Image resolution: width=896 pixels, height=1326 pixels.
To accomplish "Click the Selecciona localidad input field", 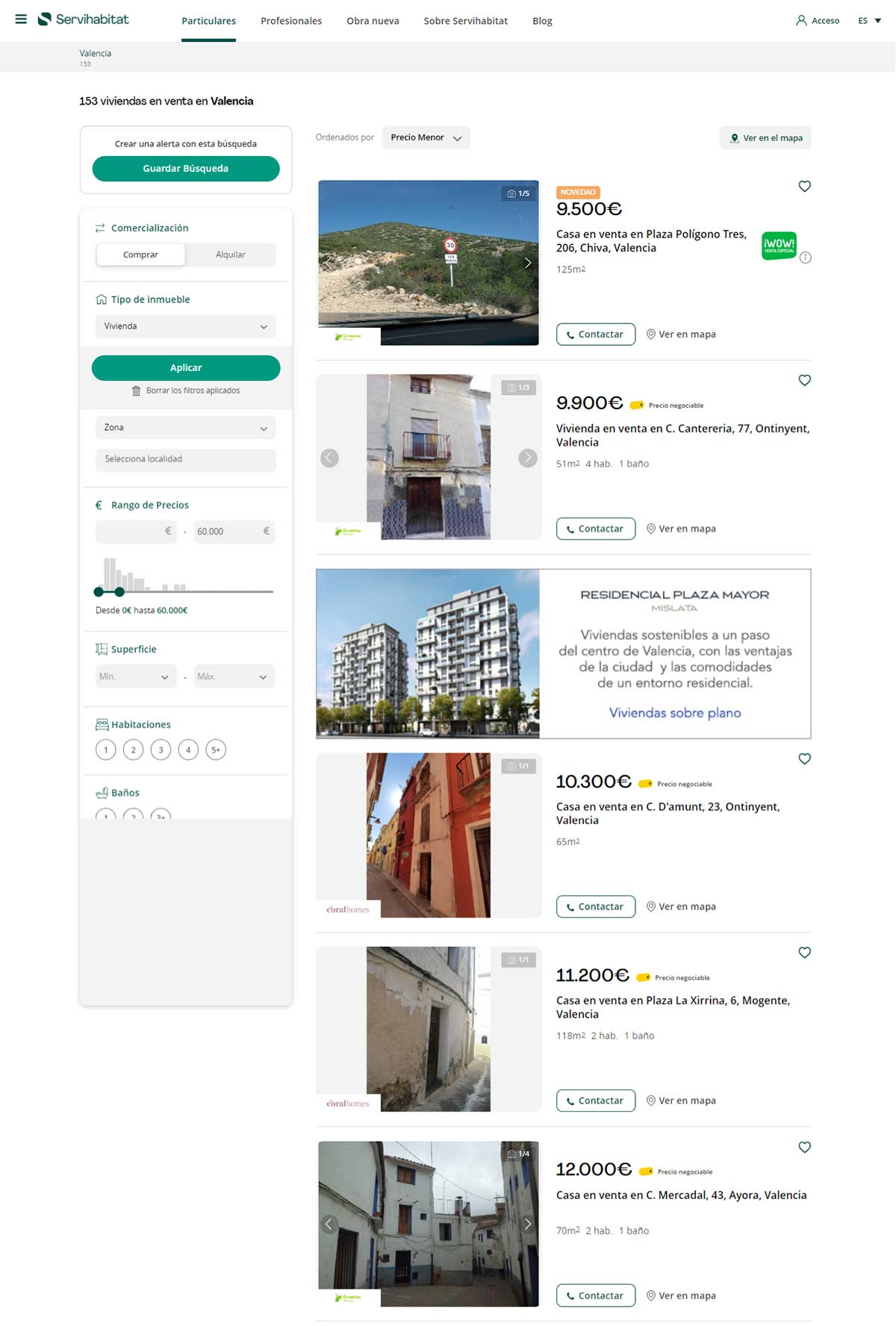I will [185, 460].
